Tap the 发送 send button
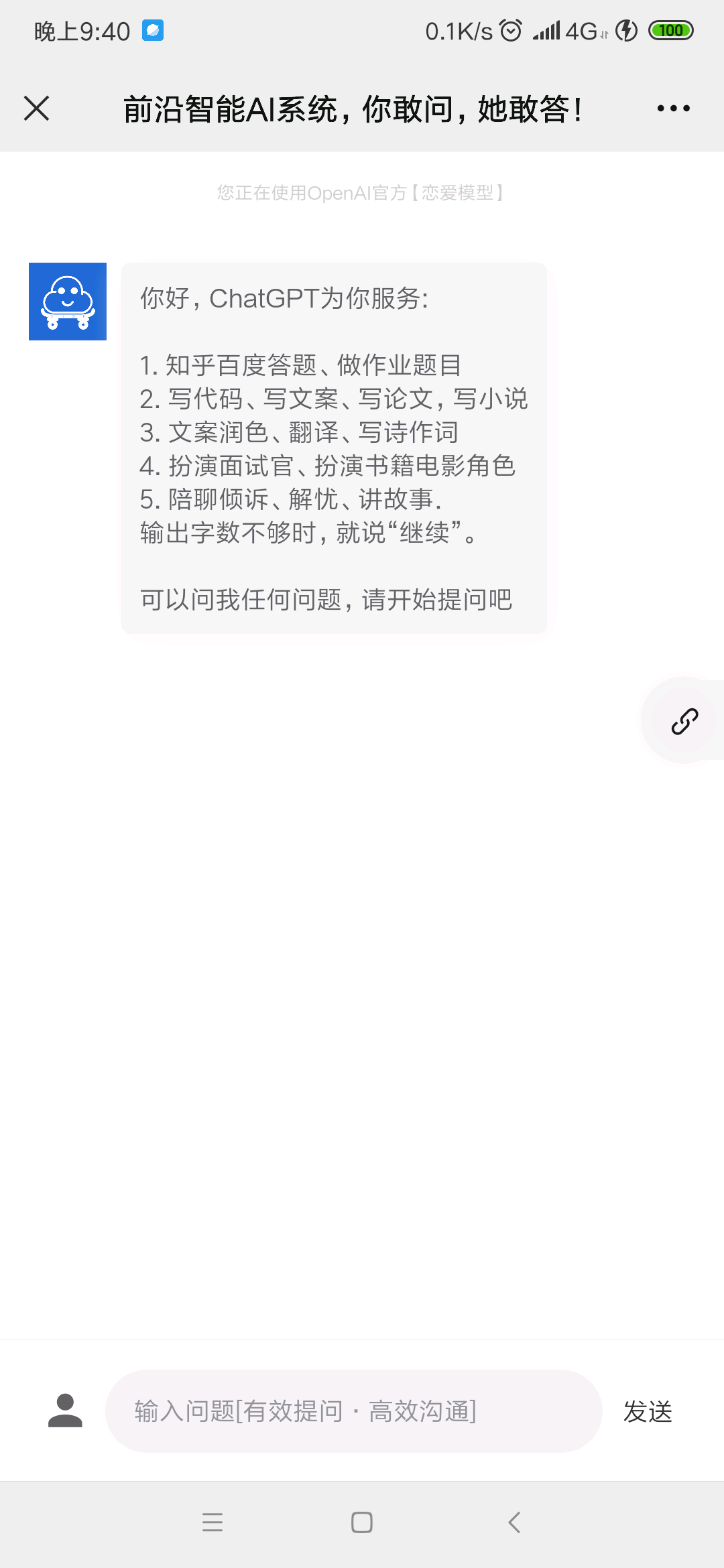This screenshot has width=724, height=1568. click(x=648, y=1411)
